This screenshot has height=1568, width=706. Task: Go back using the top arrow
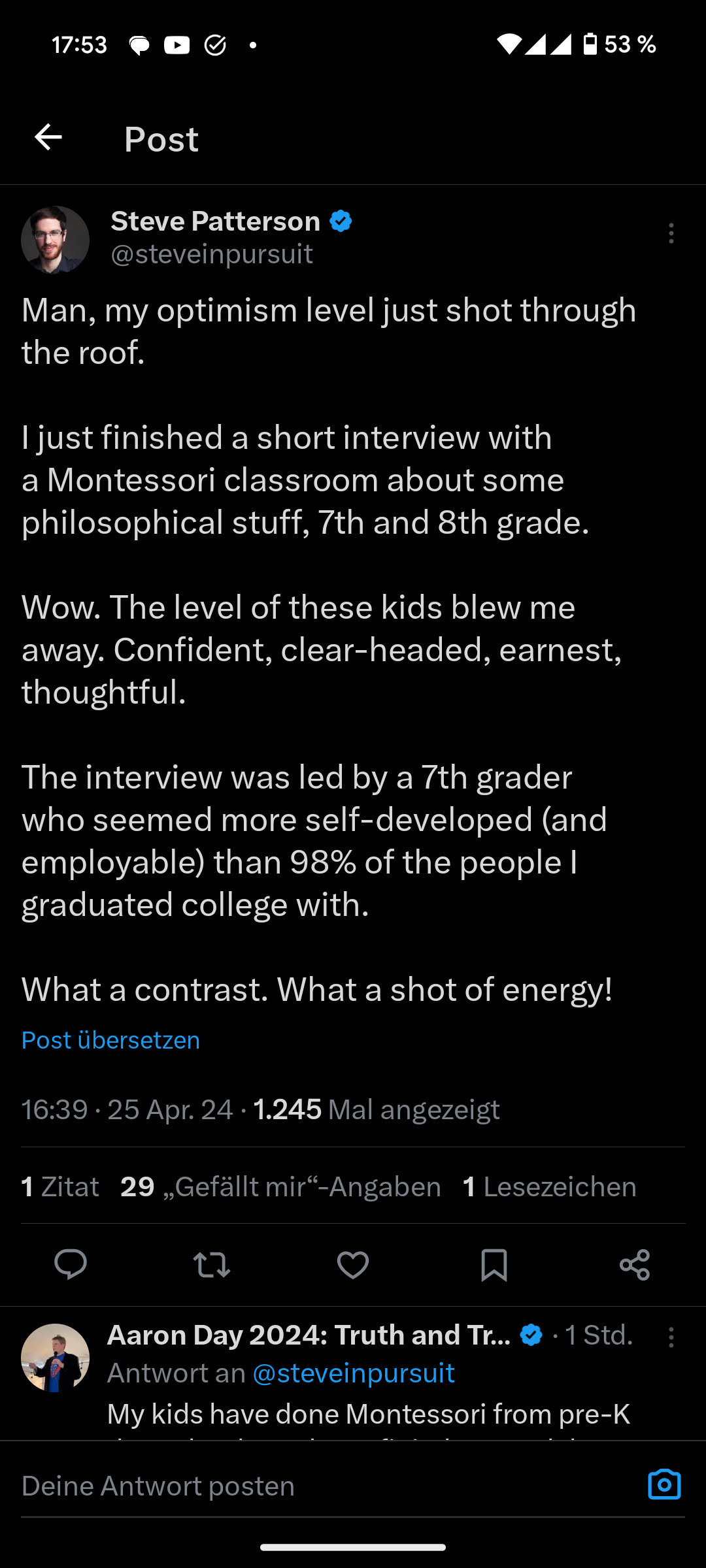pyautogui.click(x=48, y=137)
